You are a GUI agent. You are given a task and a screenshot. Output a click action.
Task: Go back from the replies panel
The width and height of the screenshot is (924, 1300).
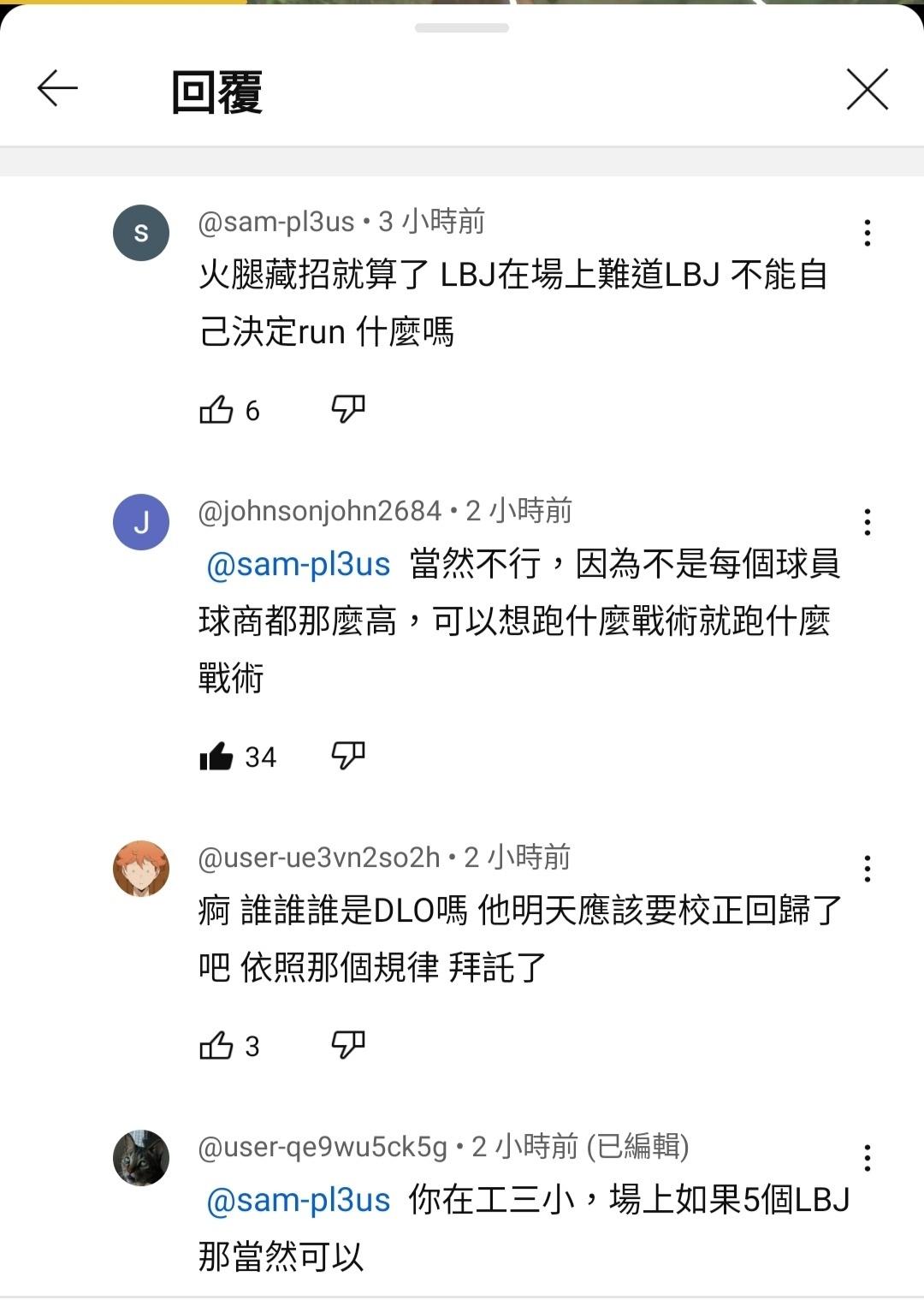[57, 89]
